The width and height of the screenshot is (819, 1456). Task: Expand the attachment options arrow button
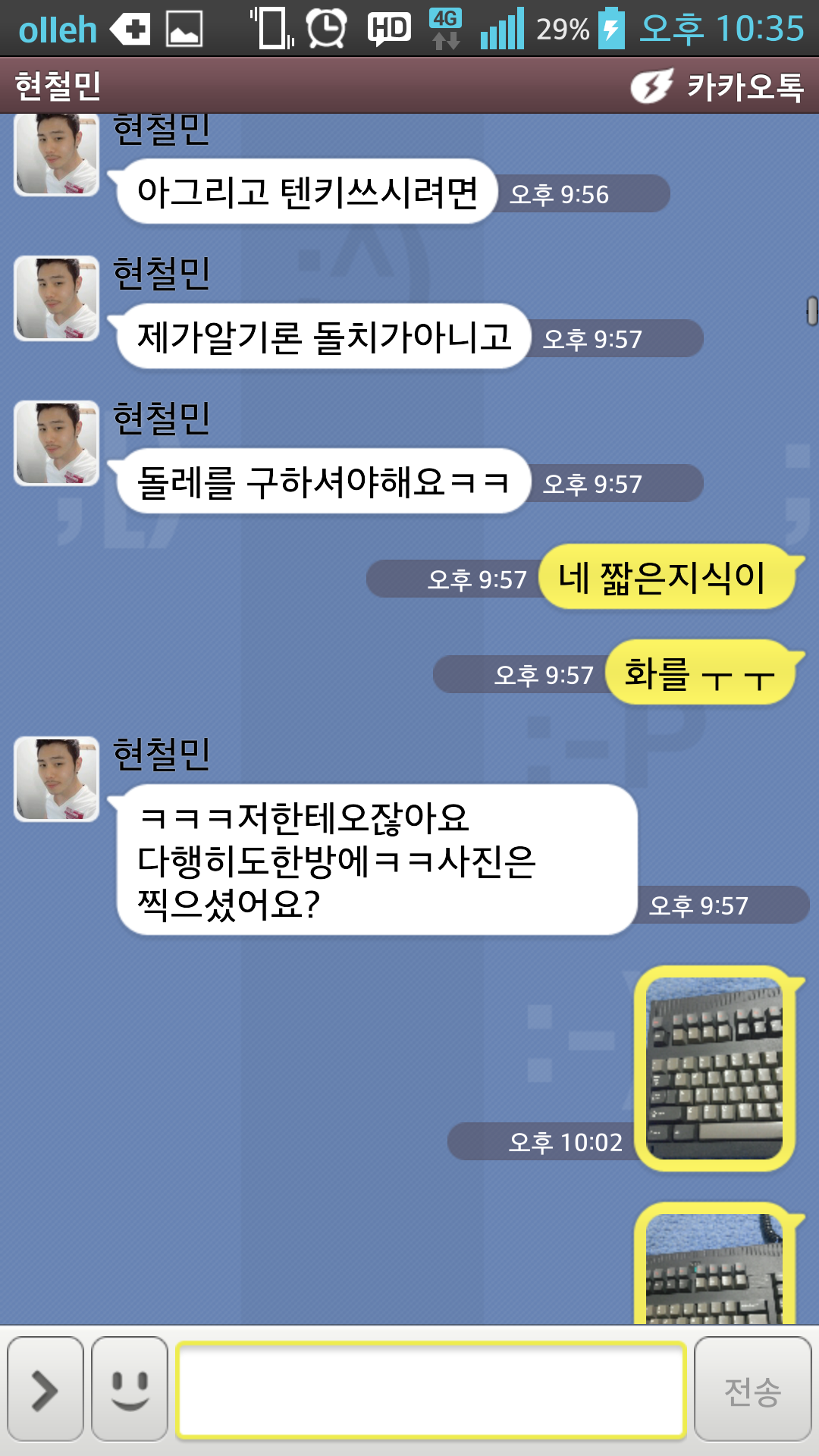click(x=45, y=1389)
